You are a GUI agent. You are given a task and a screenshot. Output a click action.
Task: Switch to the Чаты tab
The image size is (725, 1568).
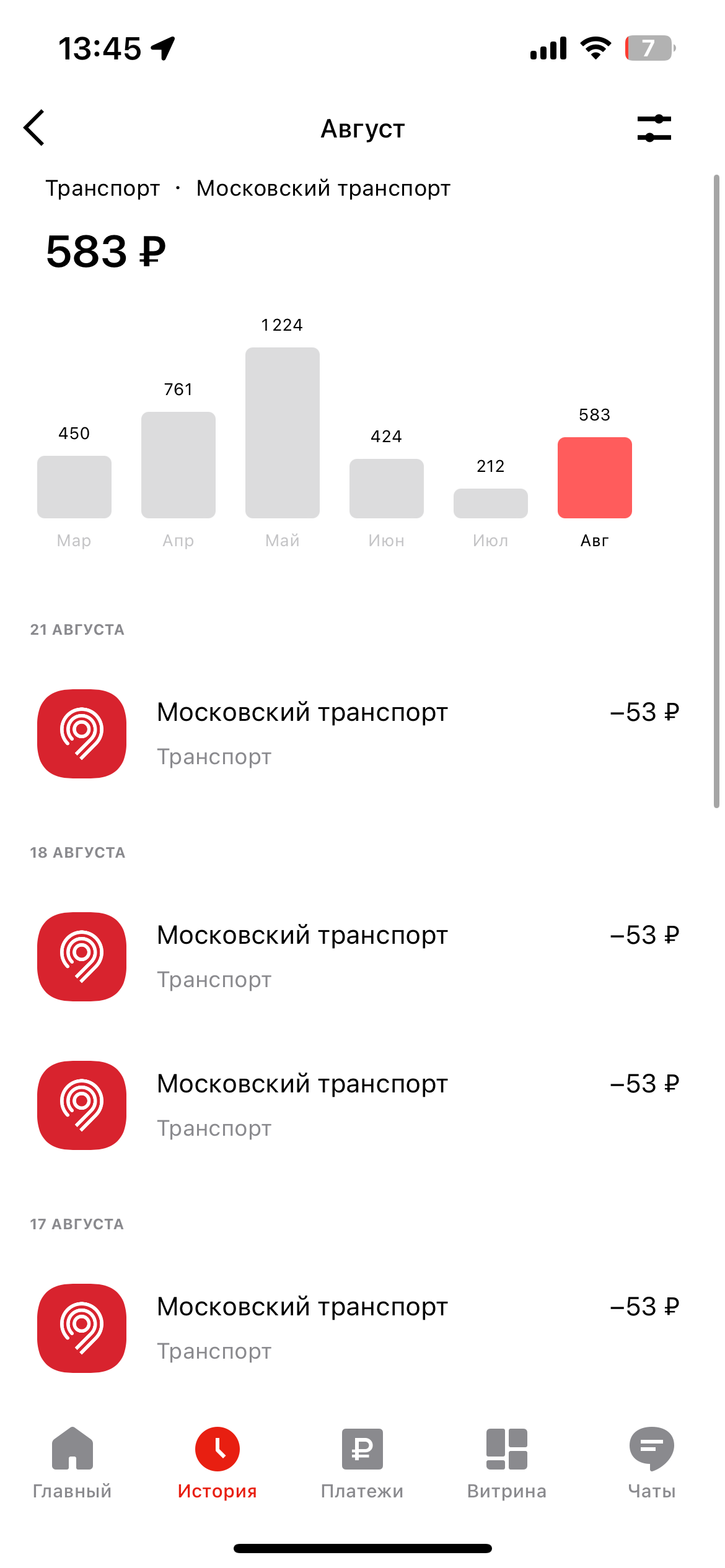tap(652, 1463)
